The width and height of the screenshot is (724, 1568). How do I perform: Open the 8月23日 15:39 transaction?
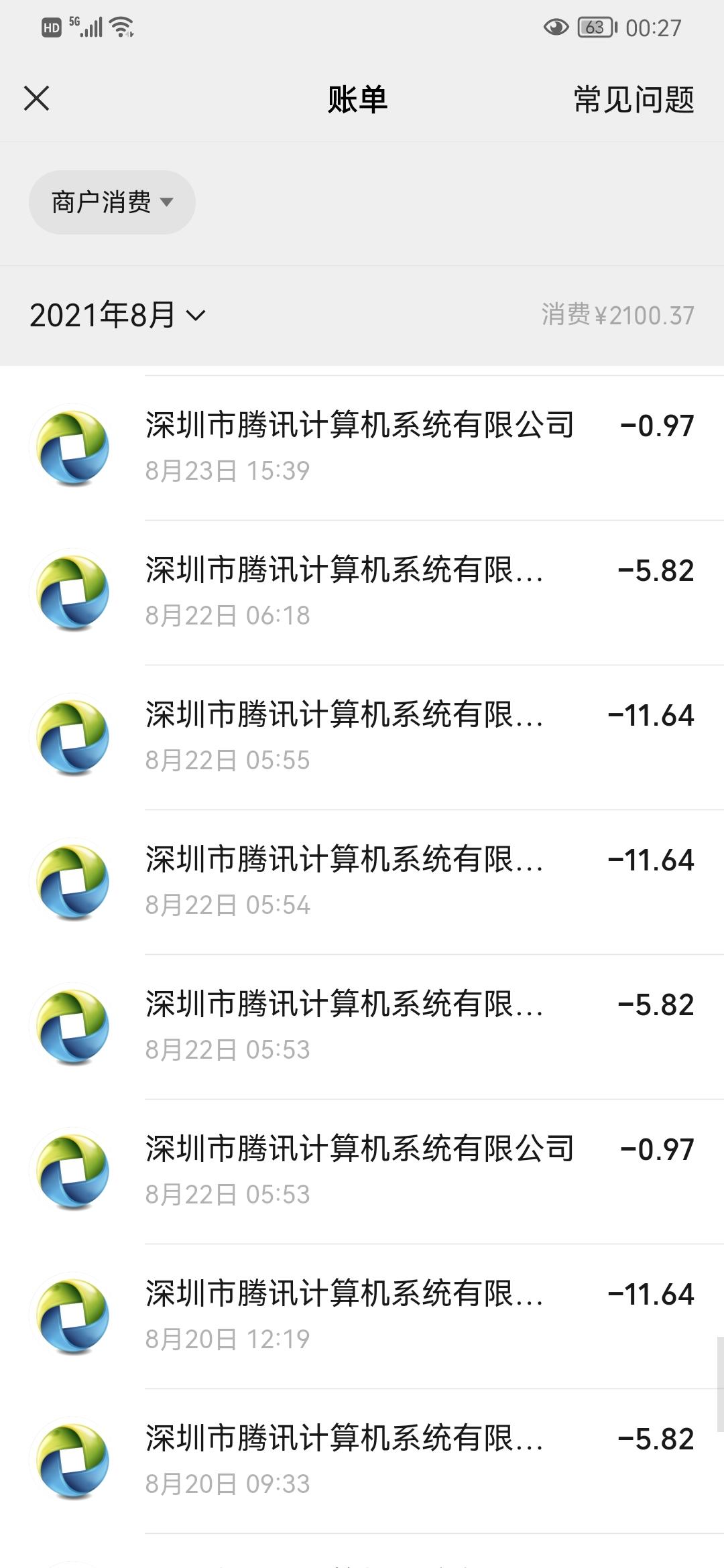362,448
